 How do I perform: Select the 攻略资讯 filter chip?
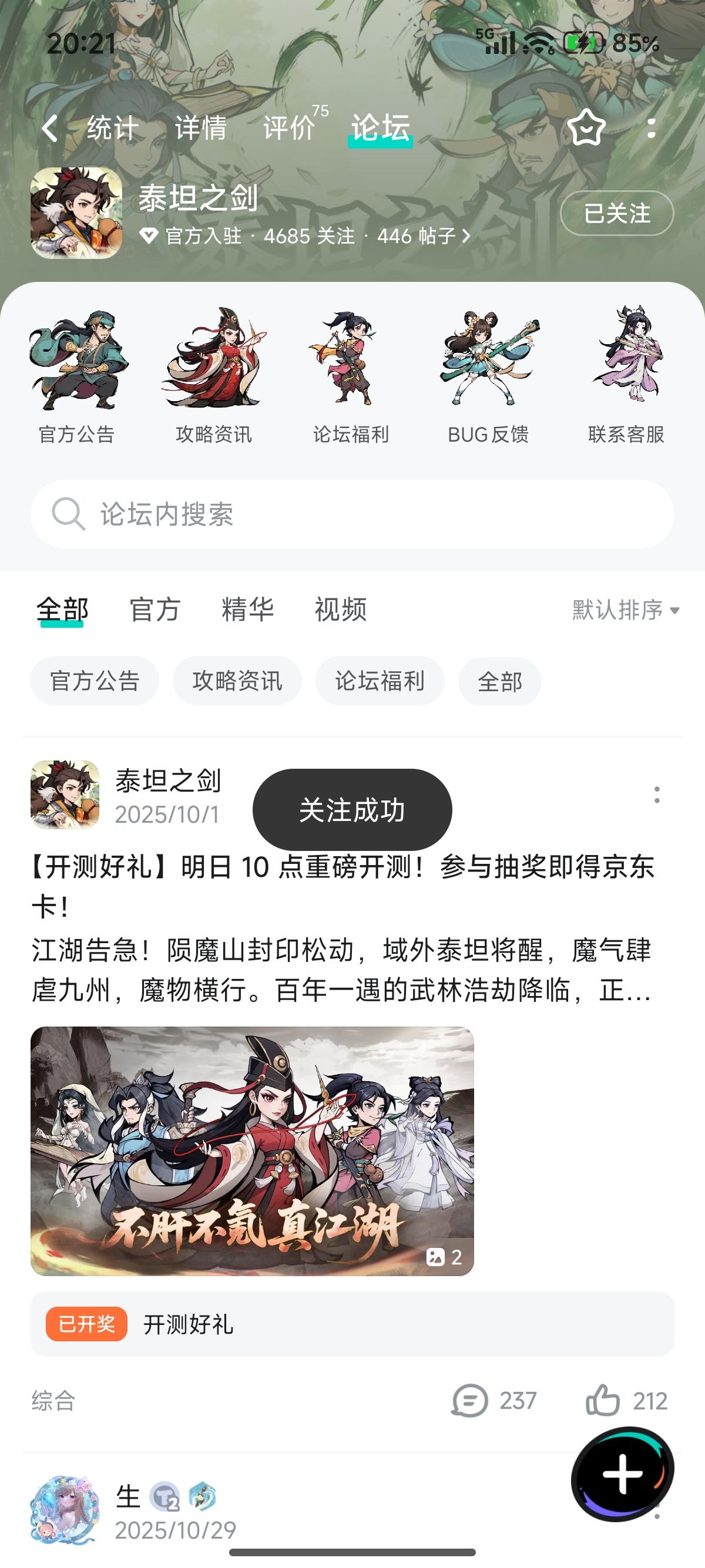coord(237,682)
